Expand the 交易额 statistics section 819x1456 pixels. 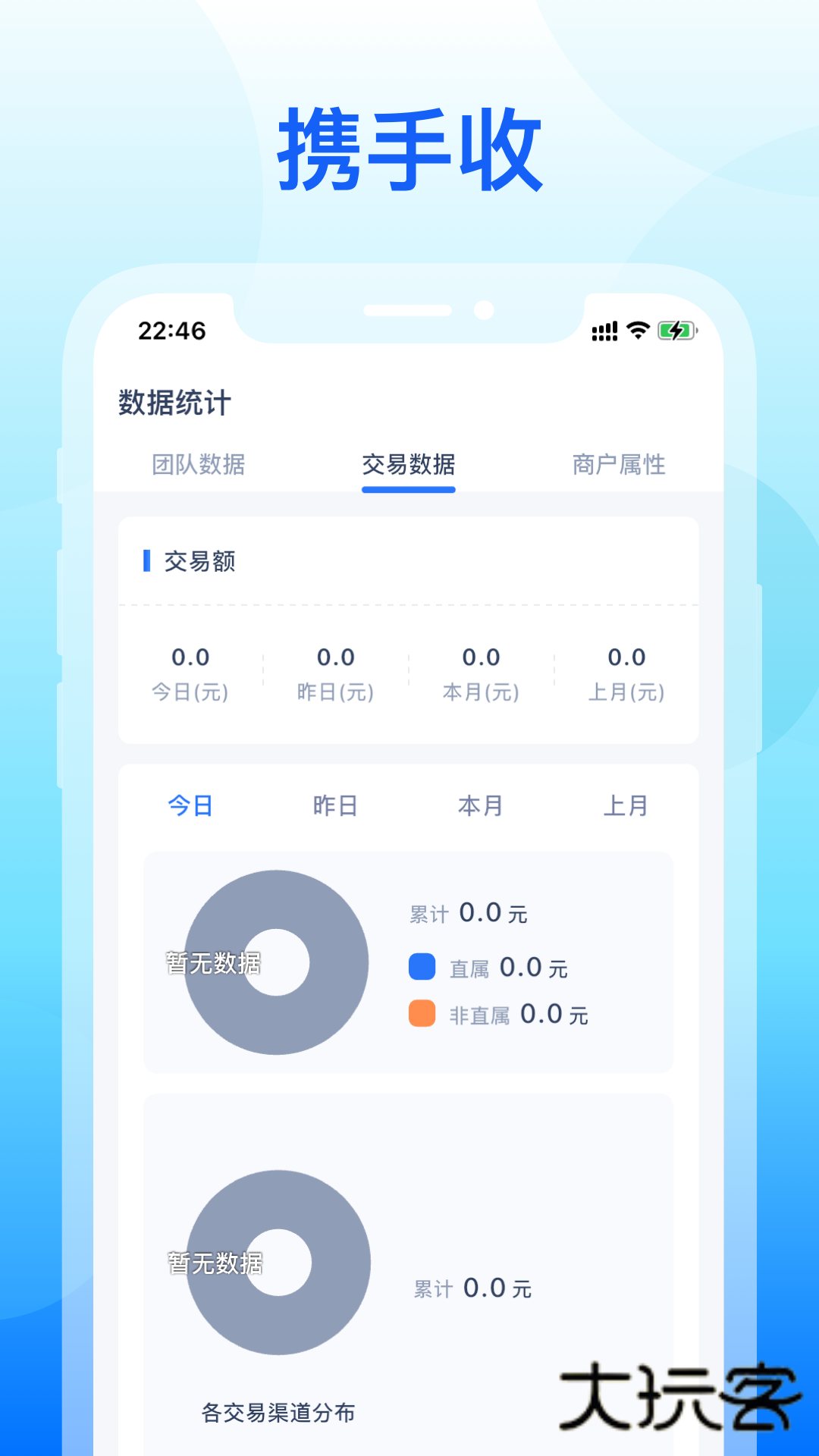pyautogui.click(x=200, y=562)
